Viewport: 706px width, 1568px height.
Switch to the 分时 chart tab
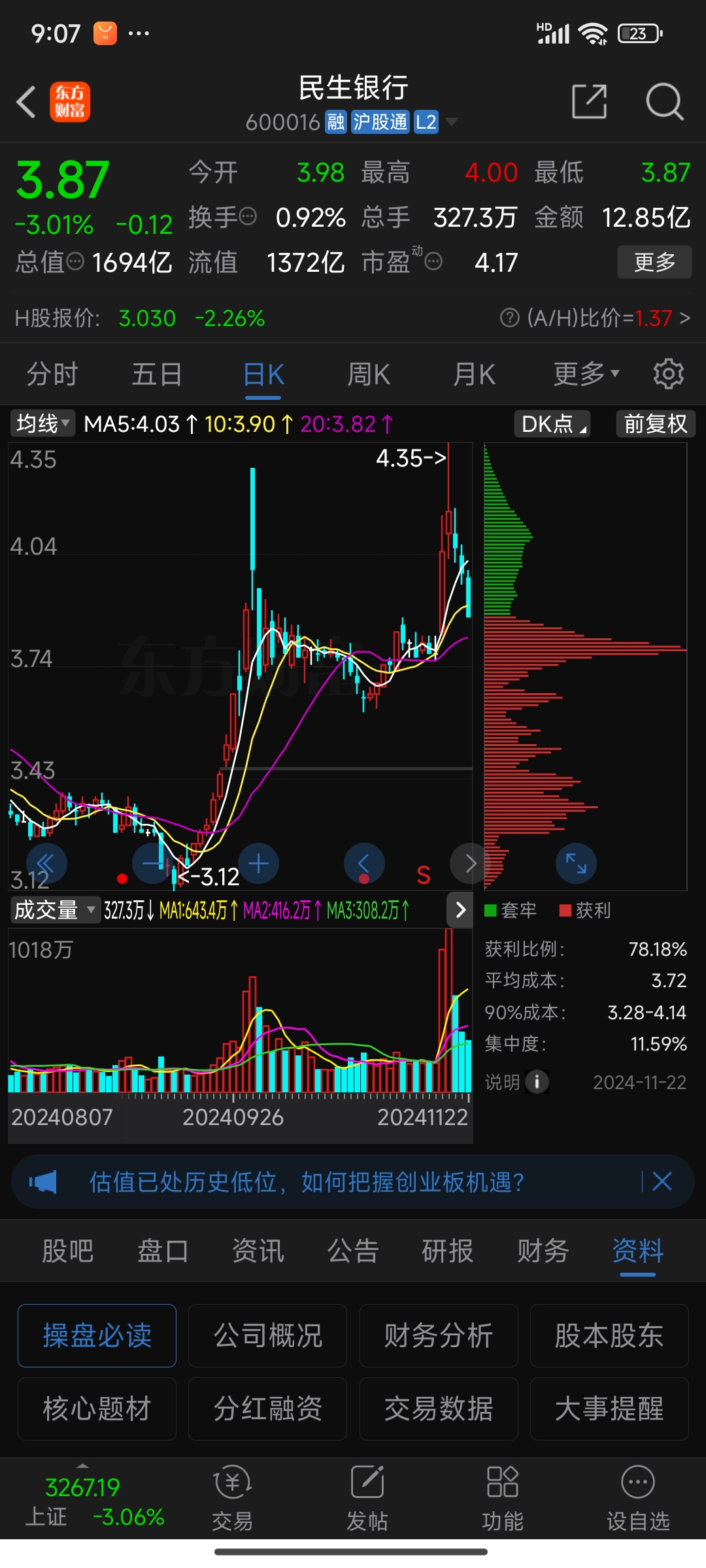52,374
